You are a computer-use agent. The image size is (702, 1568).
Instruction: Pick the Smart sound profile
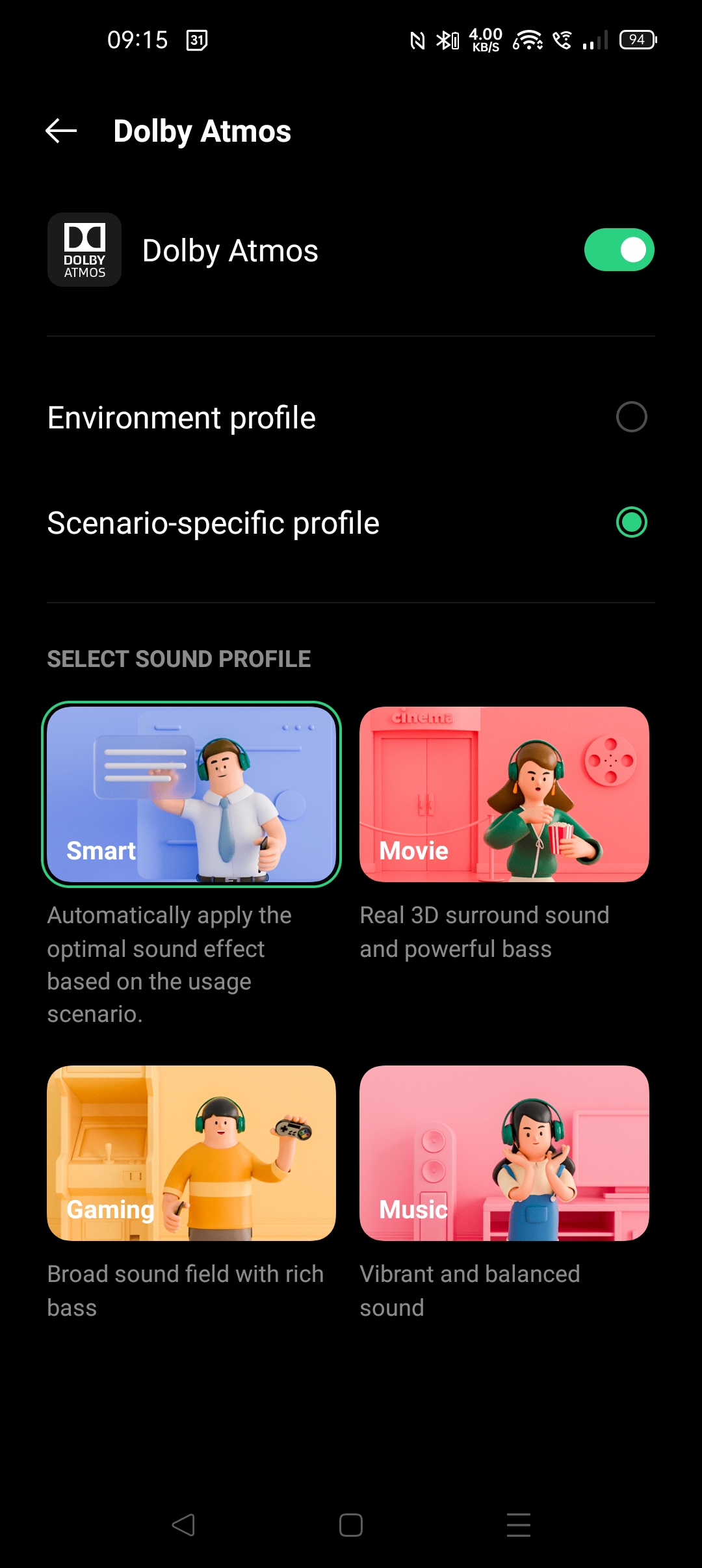click(191, 794)
